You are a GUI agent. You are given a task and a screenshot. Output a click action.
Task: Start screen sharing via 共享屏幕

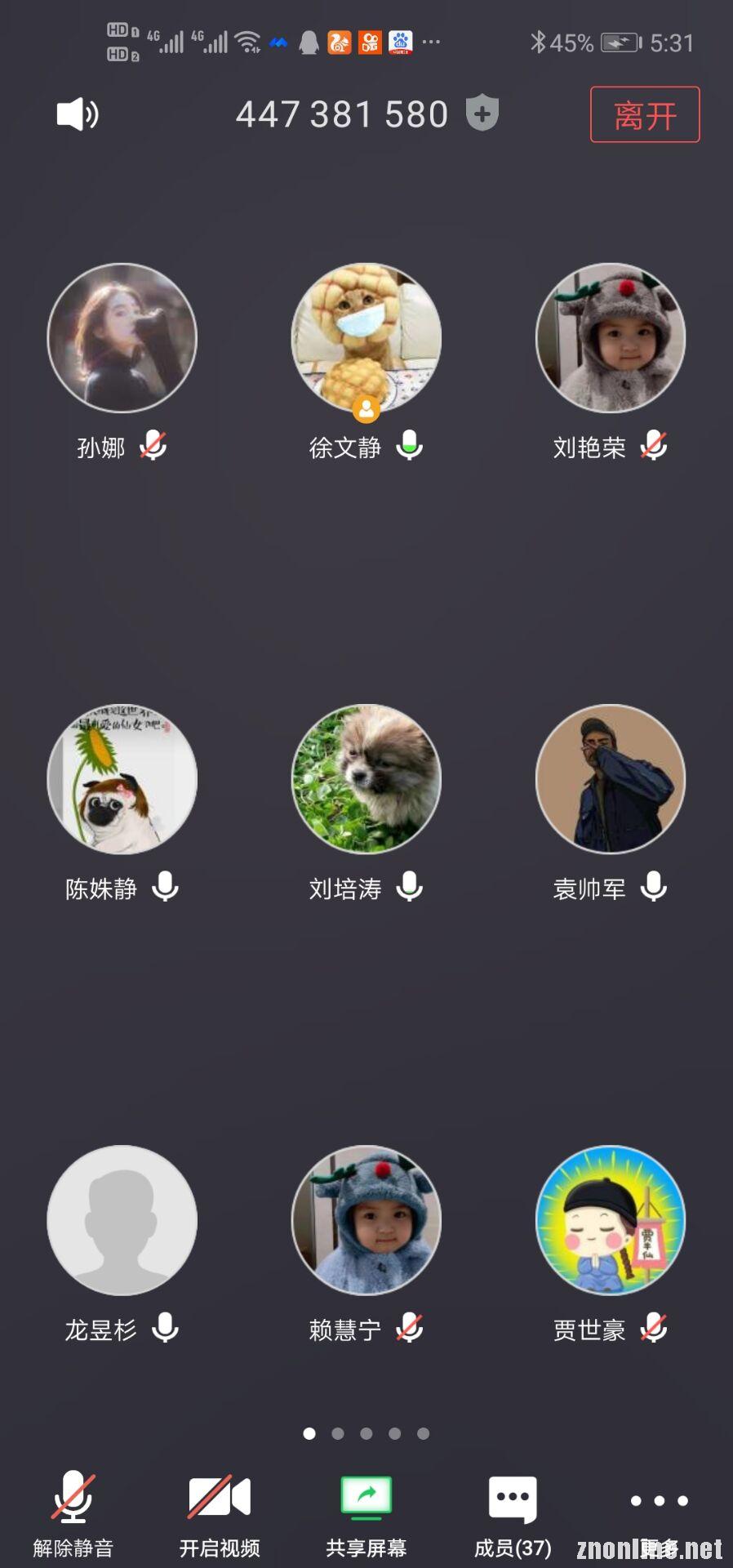pos(366,1511)
